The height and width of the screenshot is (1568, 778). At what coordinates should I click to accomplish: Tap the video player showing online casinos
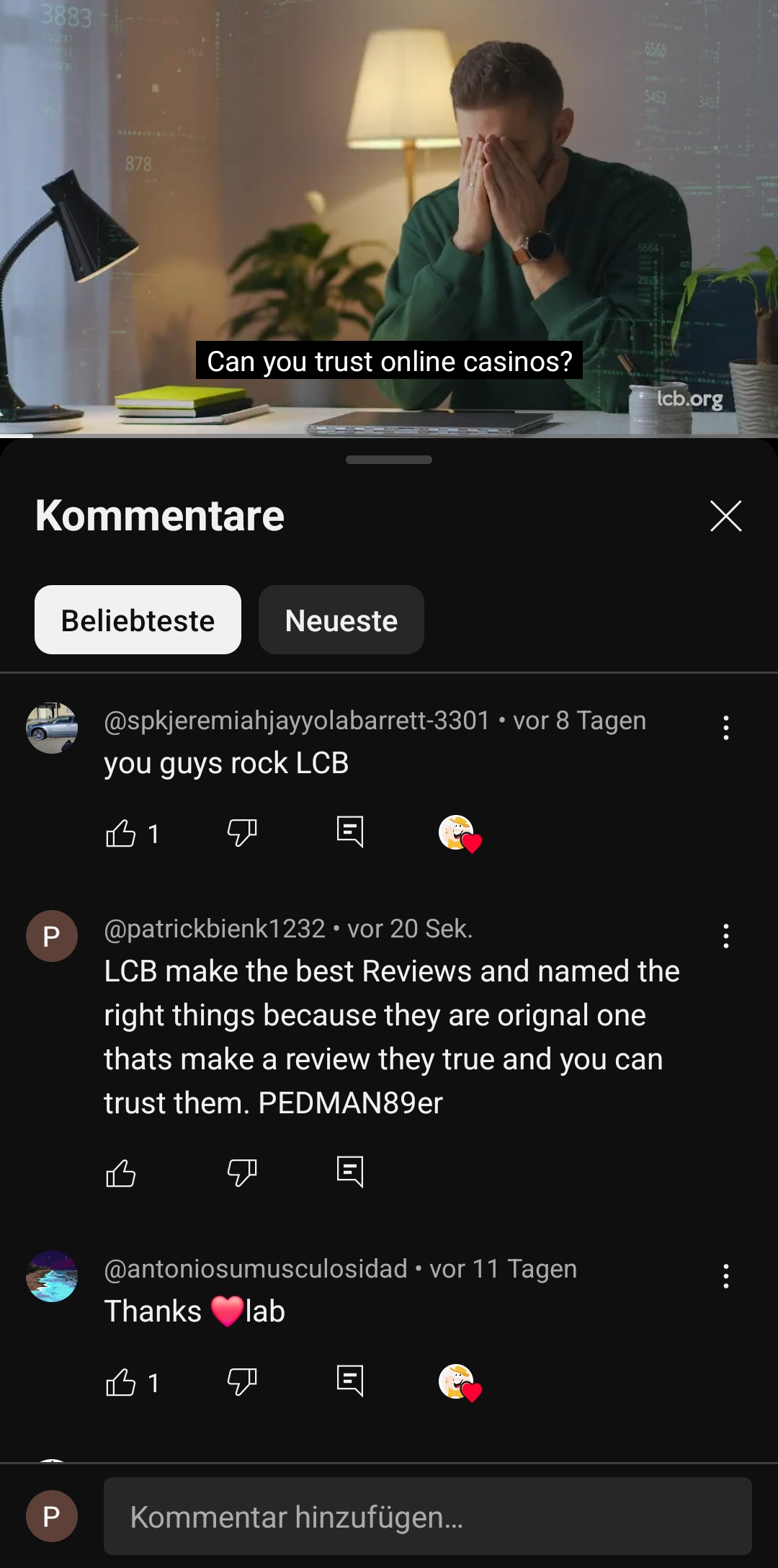click(x=389, y=216)
